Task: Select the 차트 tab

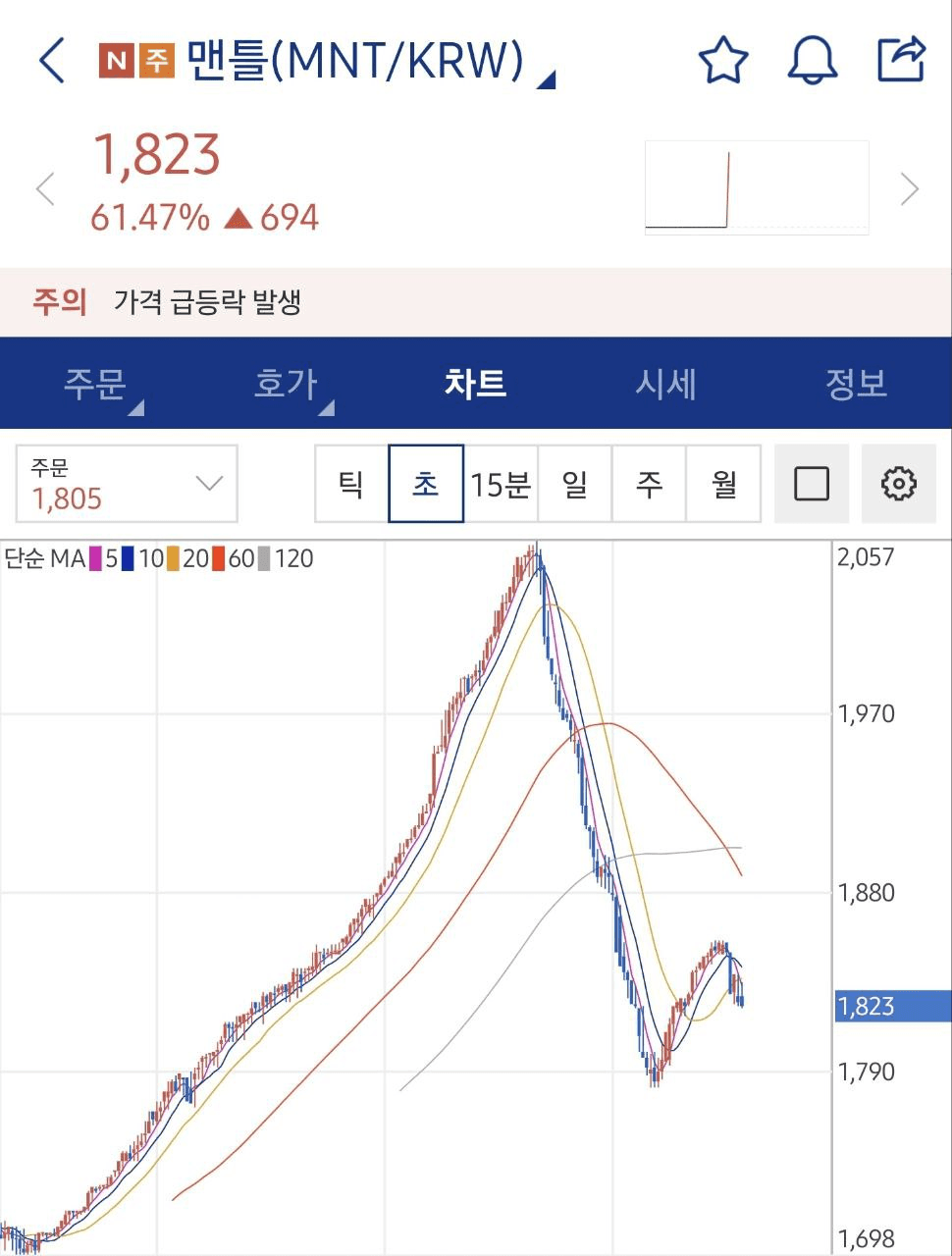Action: coord(475,384)
